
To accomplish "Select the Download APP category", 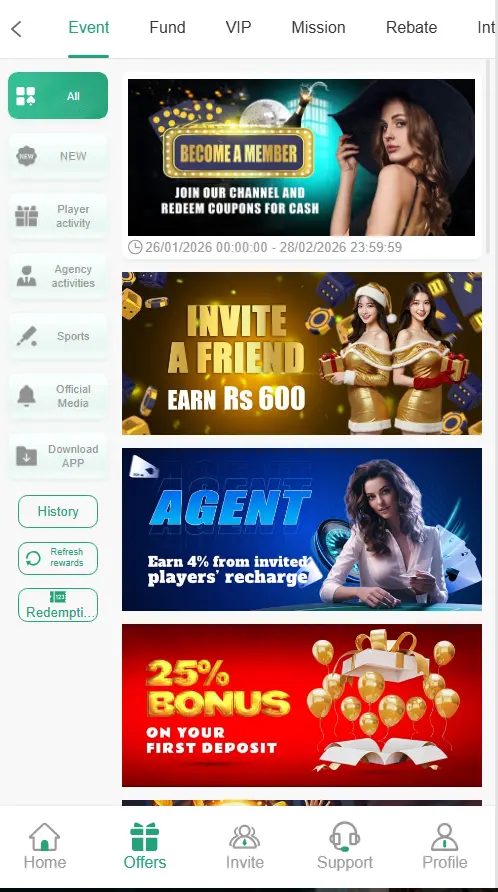I will (58, 456).
